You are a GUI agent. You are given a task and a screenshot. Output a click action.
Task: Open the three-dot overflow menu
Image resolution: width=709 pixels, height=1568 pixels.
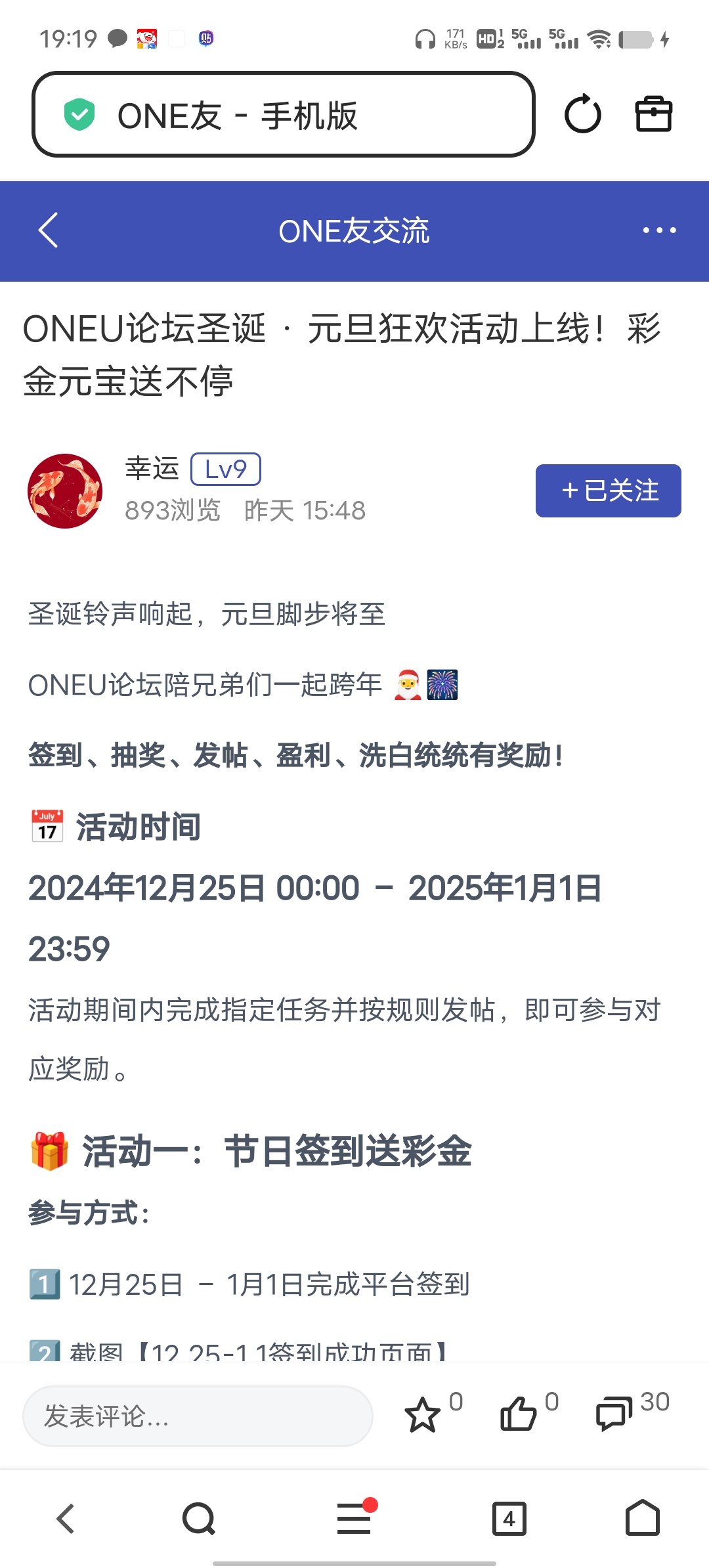pos(659,231)
